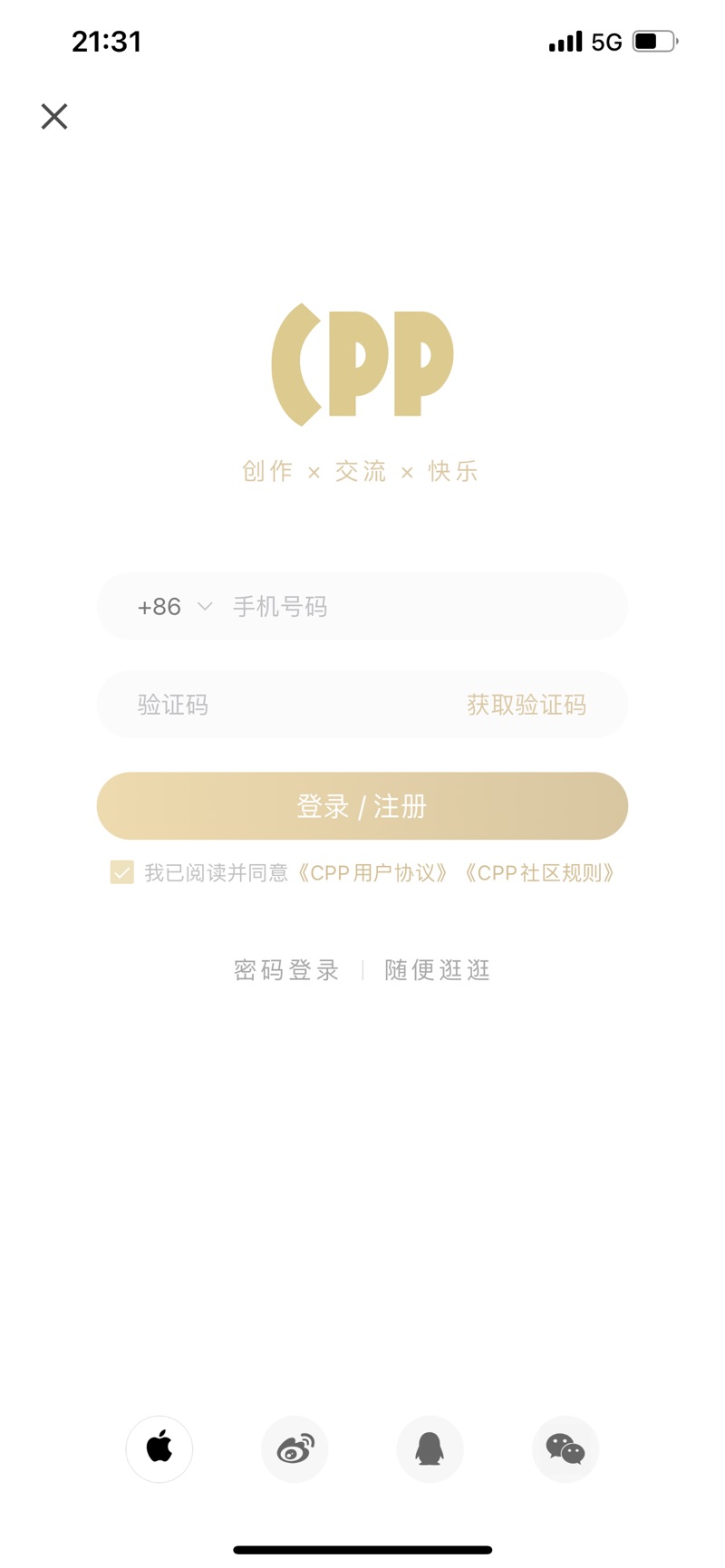Screen dimensions: 725x1568
Task: Tap the 登录 / 注册 button
Action: (x=362, y=806)
